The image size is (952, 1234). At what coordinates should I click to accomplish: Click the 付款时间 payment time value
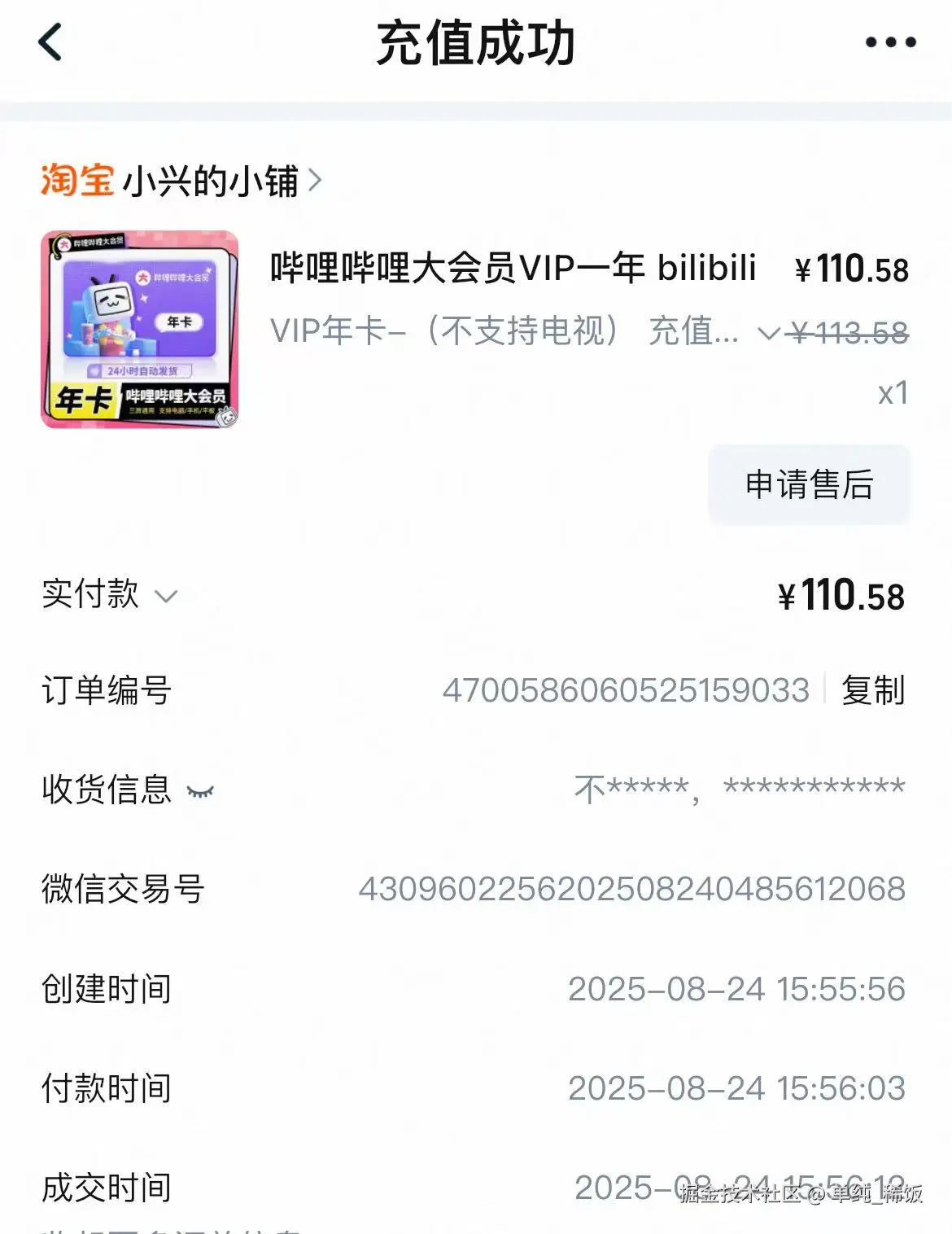[x=737, y=1087]
